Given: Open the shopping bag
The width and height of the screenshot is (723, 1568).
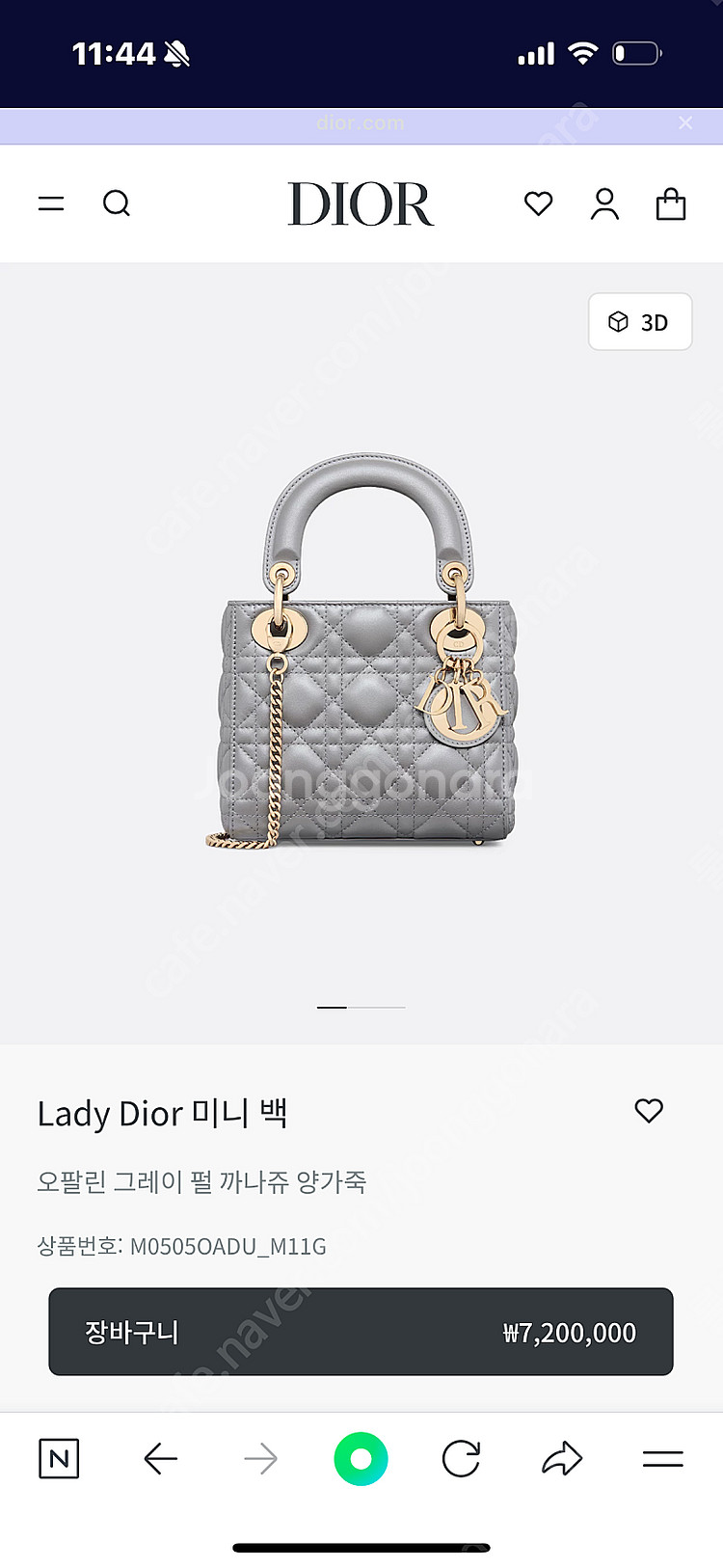Looking at the screenshot, I should [x=671, y=203].
